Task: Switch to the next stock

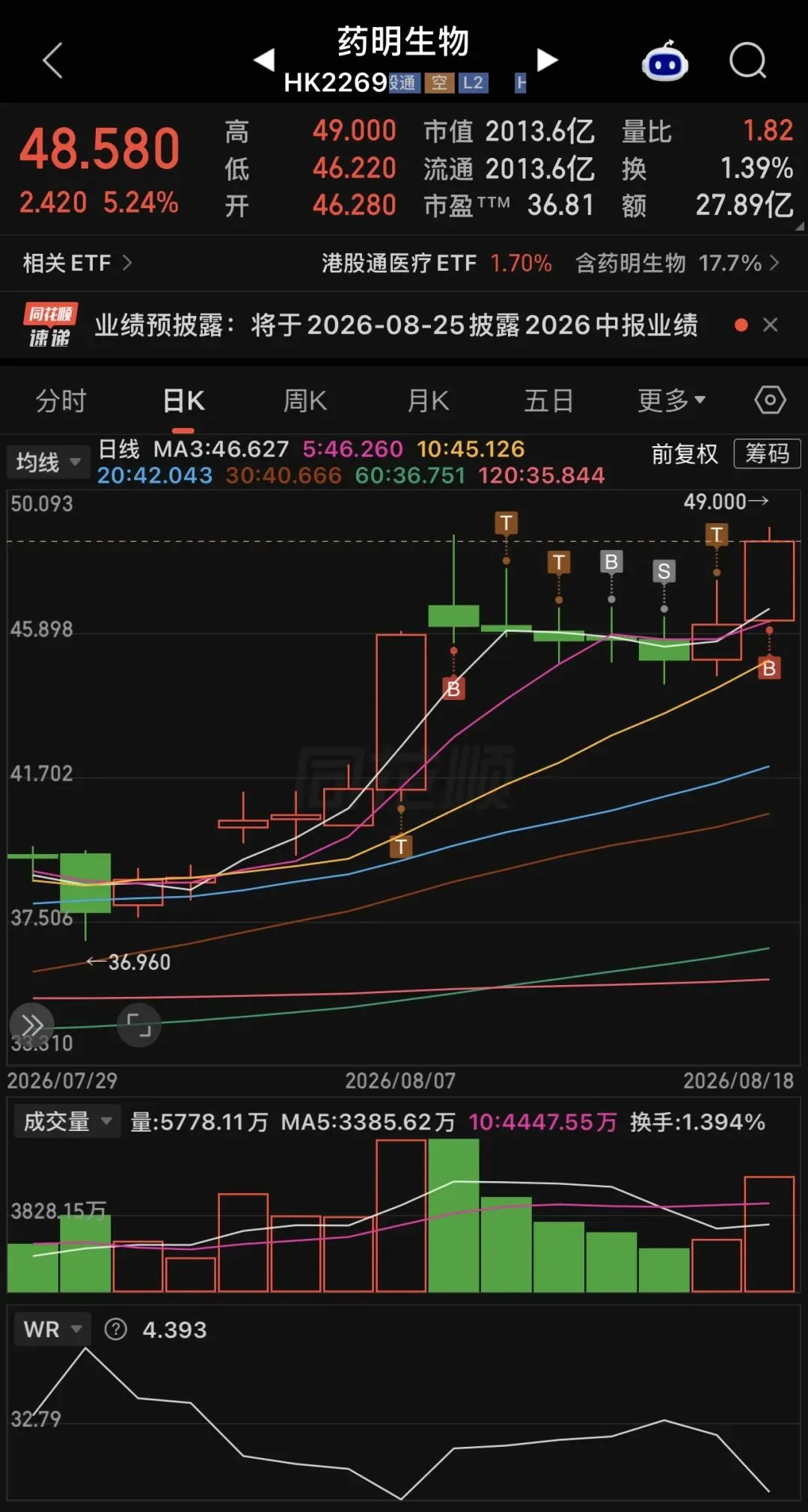Action: click(x=548, y=60)
